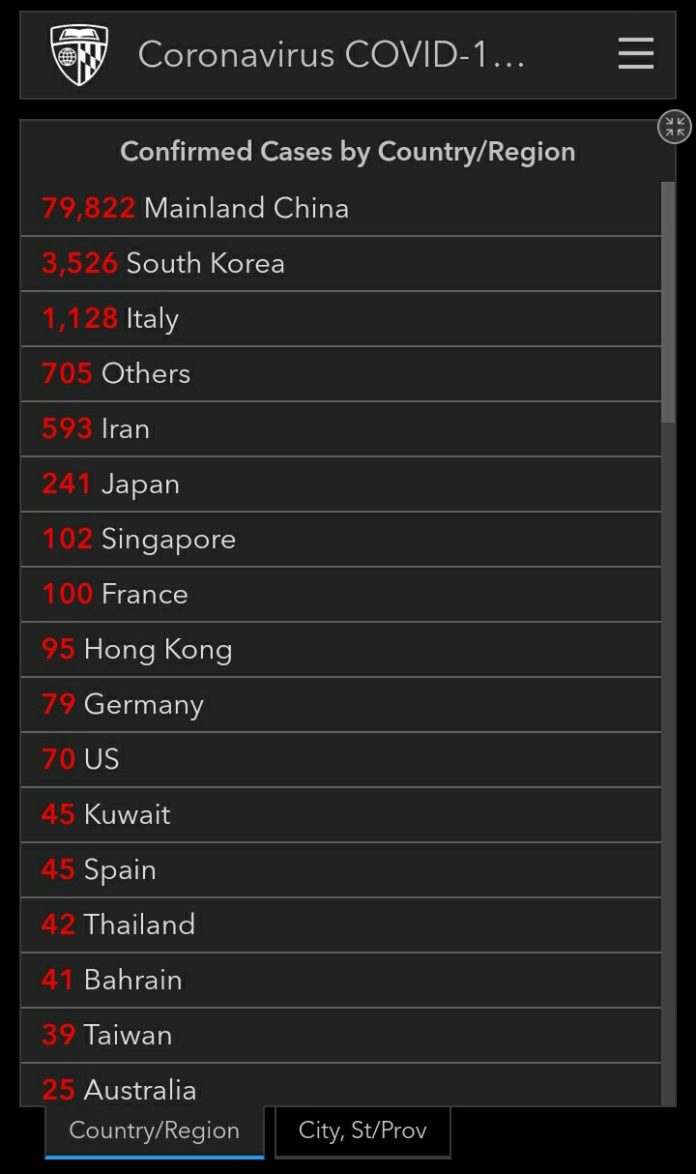Image resolution: width=696 pixels, height=1174 pixels.
Task: Select Bahrain in the list
Action: 341,980
